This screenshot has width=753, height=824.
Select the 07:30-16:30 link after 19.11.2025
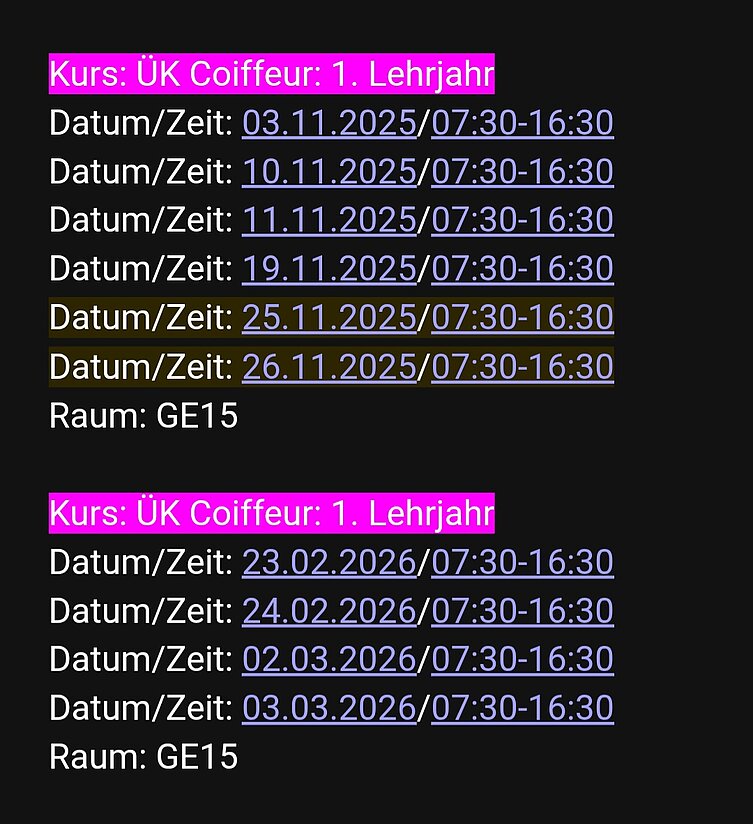tap(522, 269)
